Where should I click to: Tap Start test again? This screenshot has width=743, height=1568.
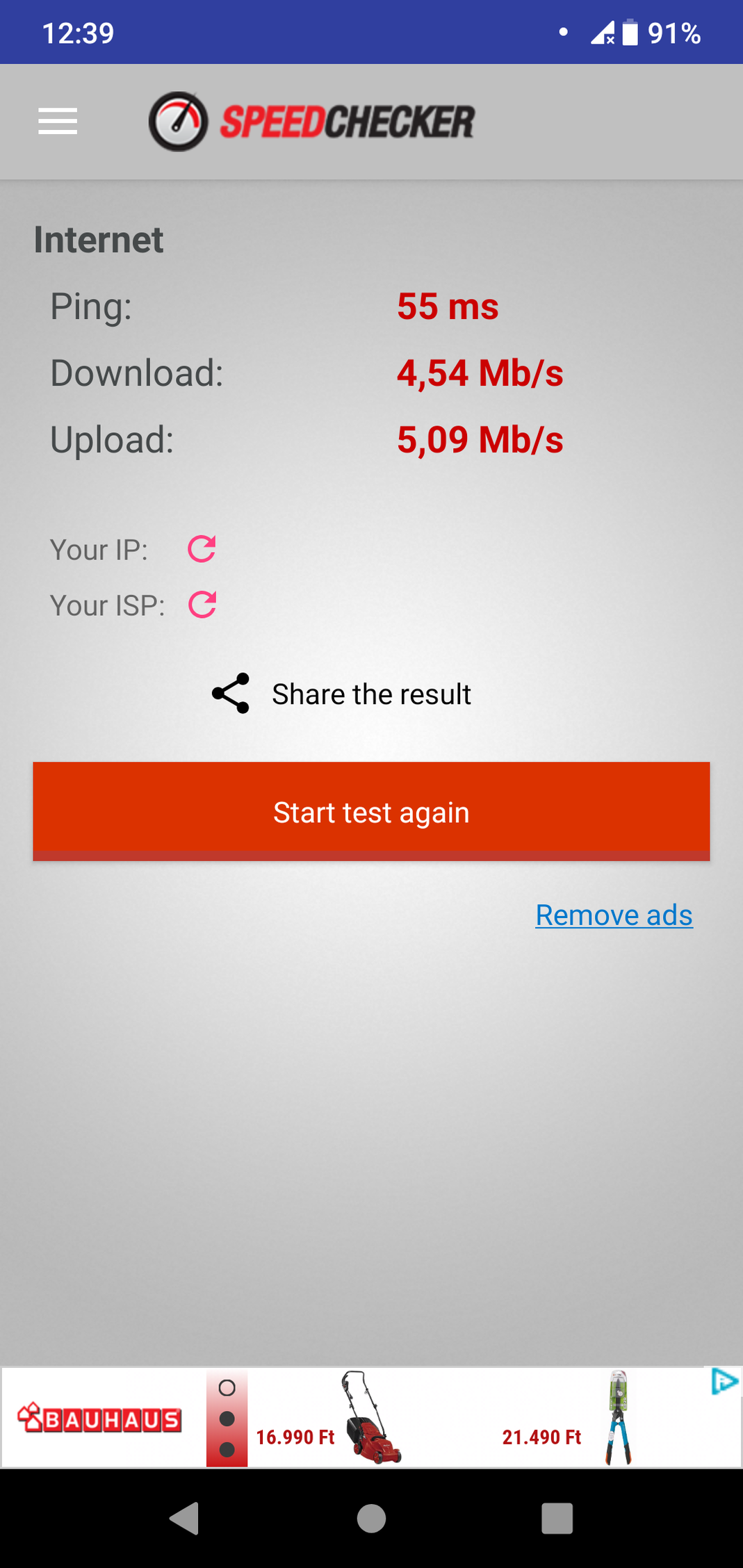coord(371,811)
